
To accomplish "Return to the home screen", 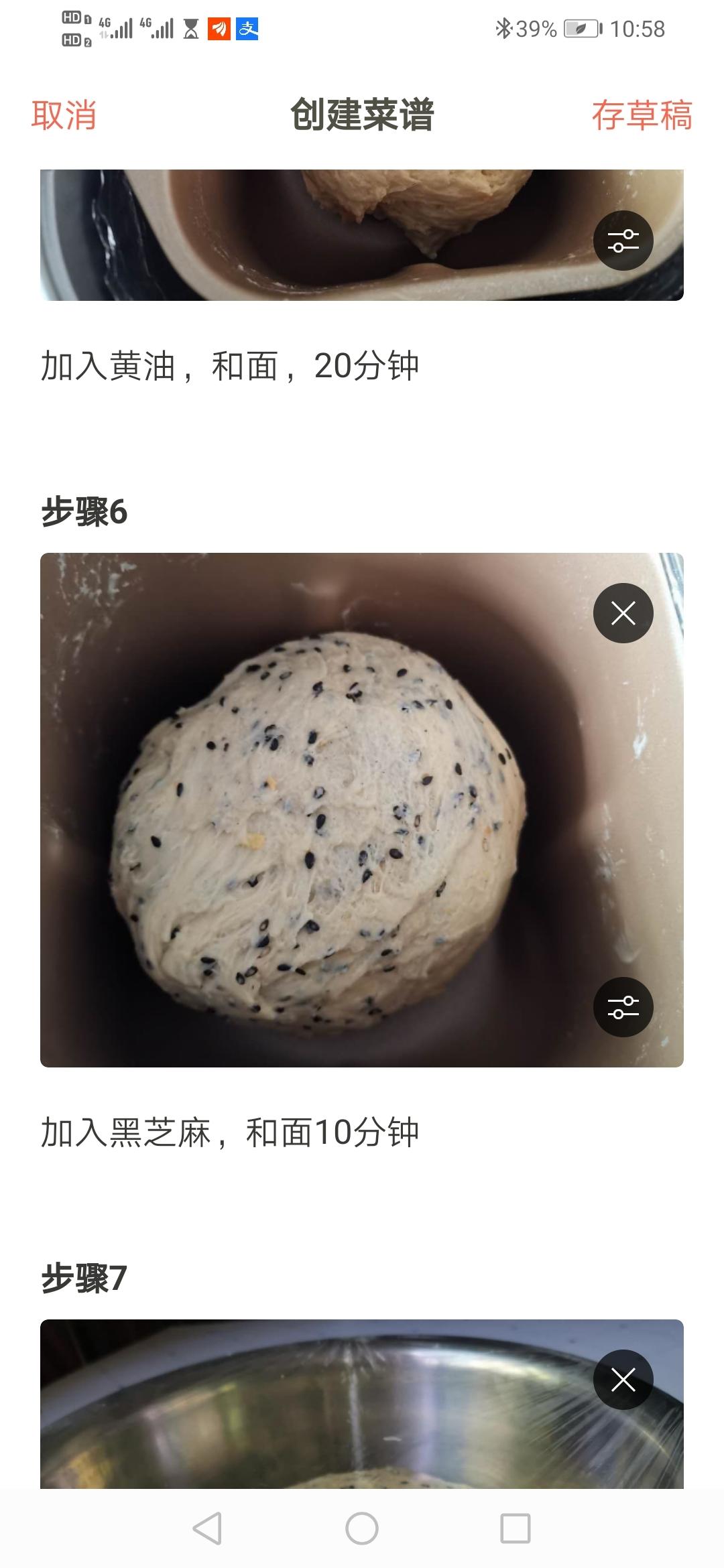I will tap(362, 1528).
